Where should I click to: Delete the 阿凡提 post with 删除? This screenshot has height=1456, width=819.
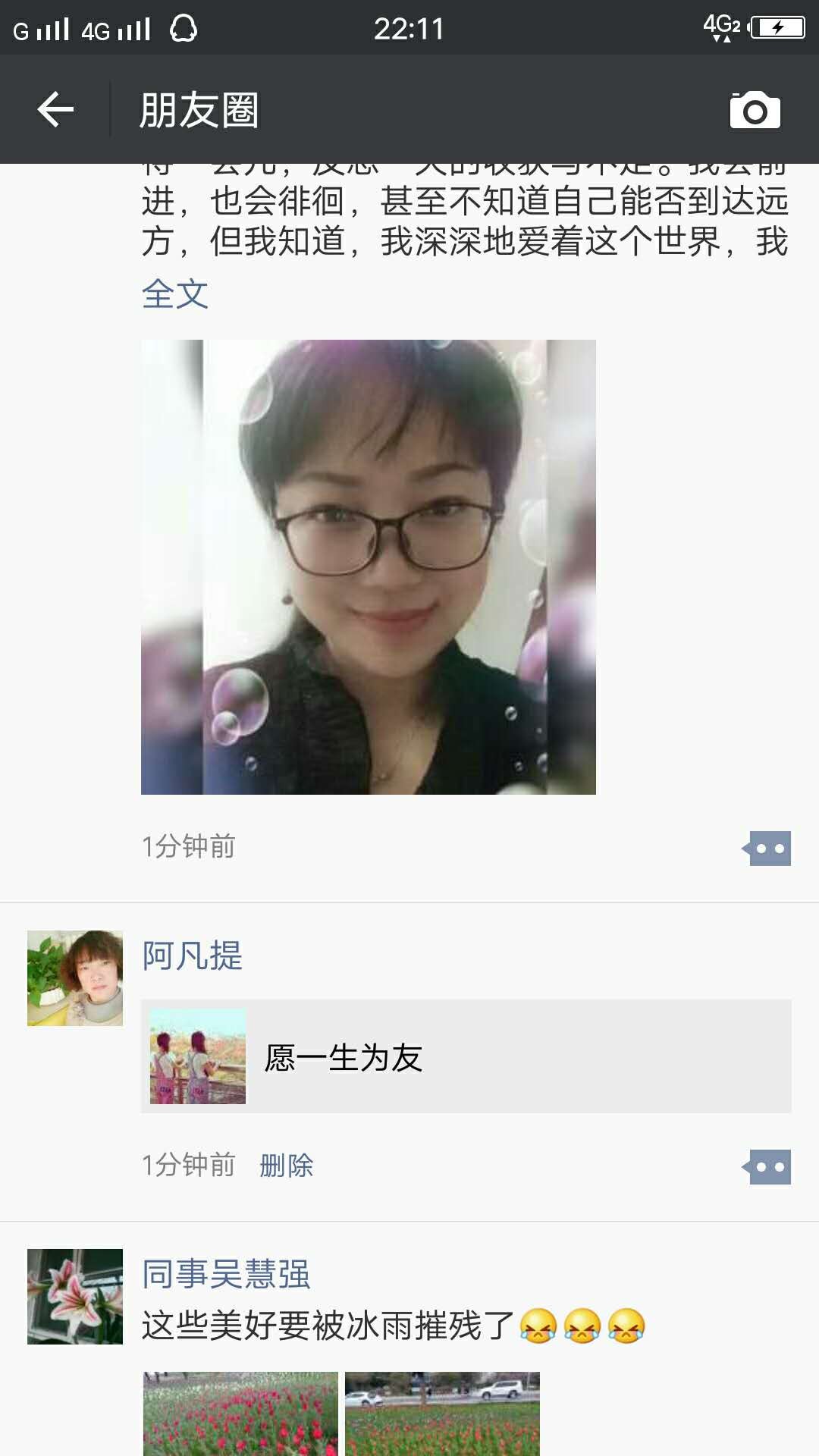click(x=287, y=1166)
